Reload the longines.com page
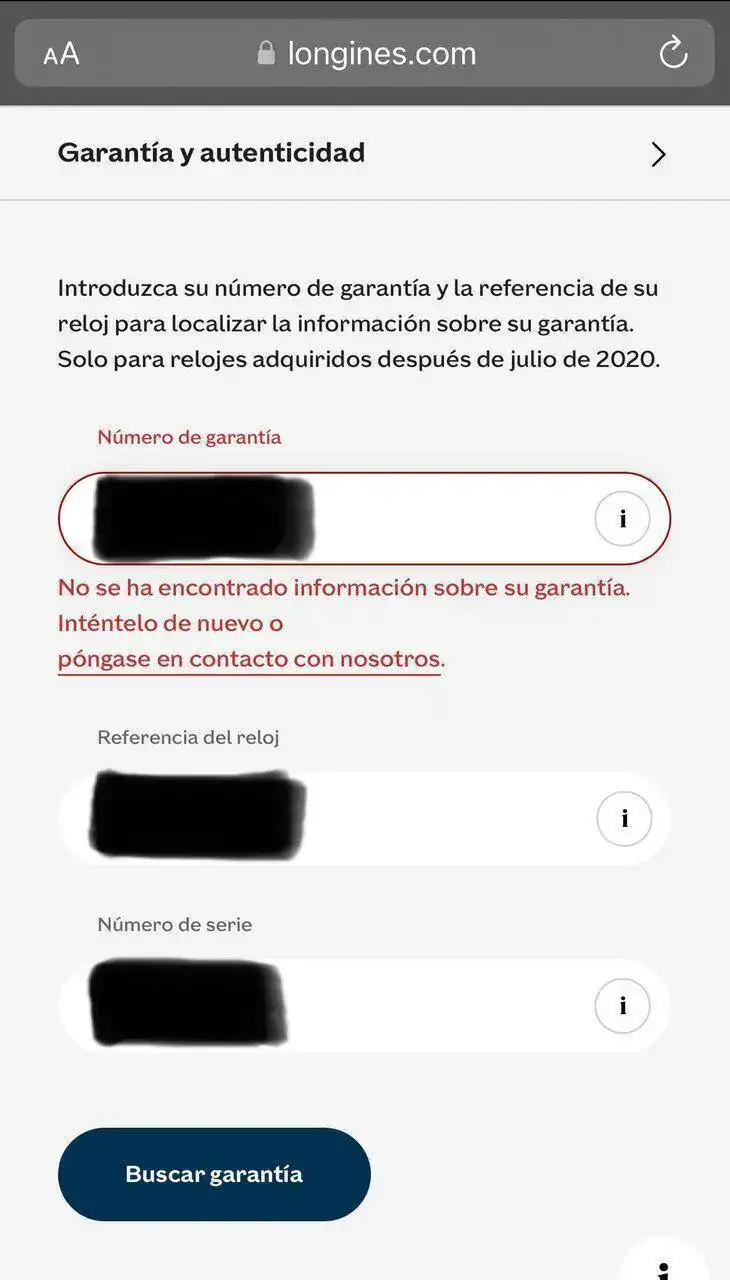This screenshot has width=730, height=1280. click(x=673, y=52)
